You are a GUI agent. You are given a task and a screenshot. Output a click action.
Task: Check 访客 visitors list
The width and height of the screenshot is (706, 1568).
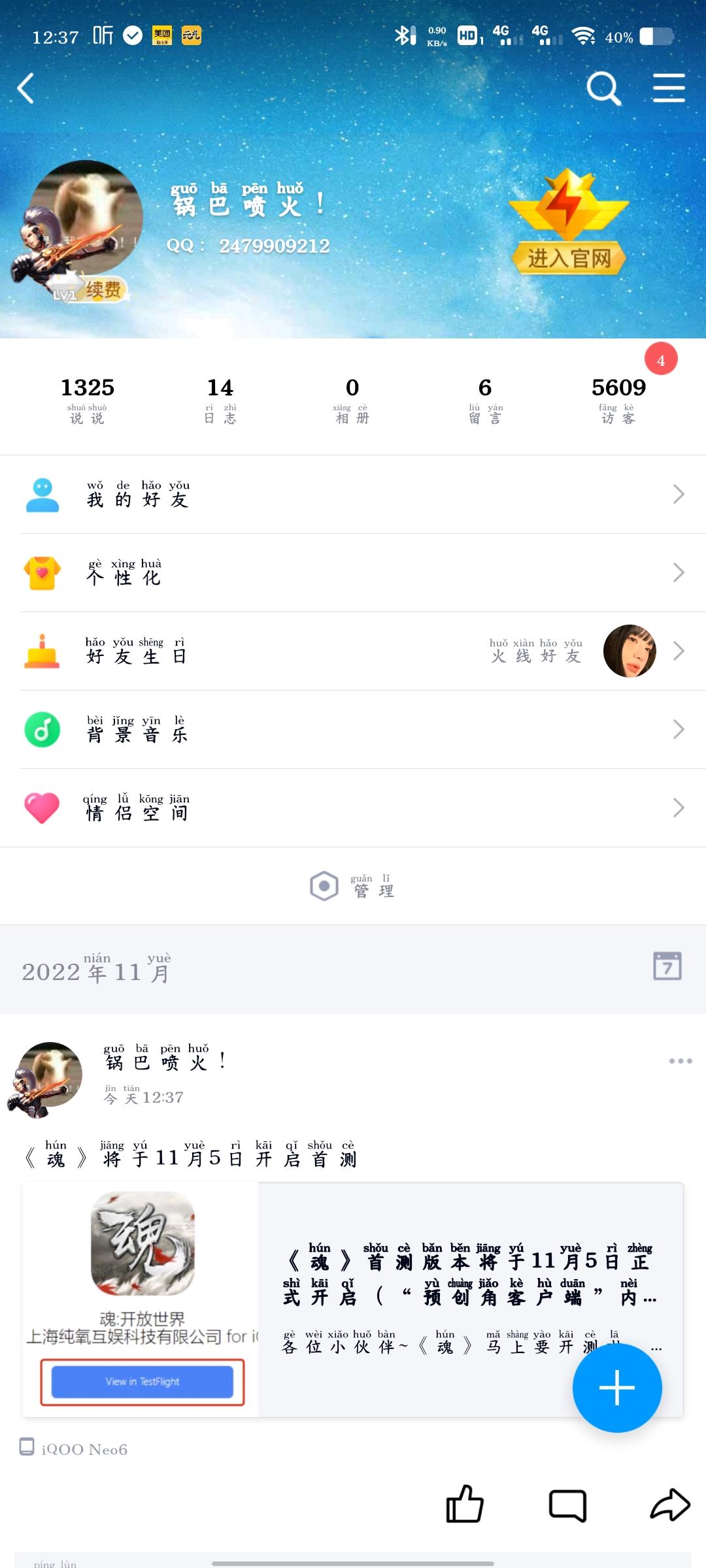point(618,400)
